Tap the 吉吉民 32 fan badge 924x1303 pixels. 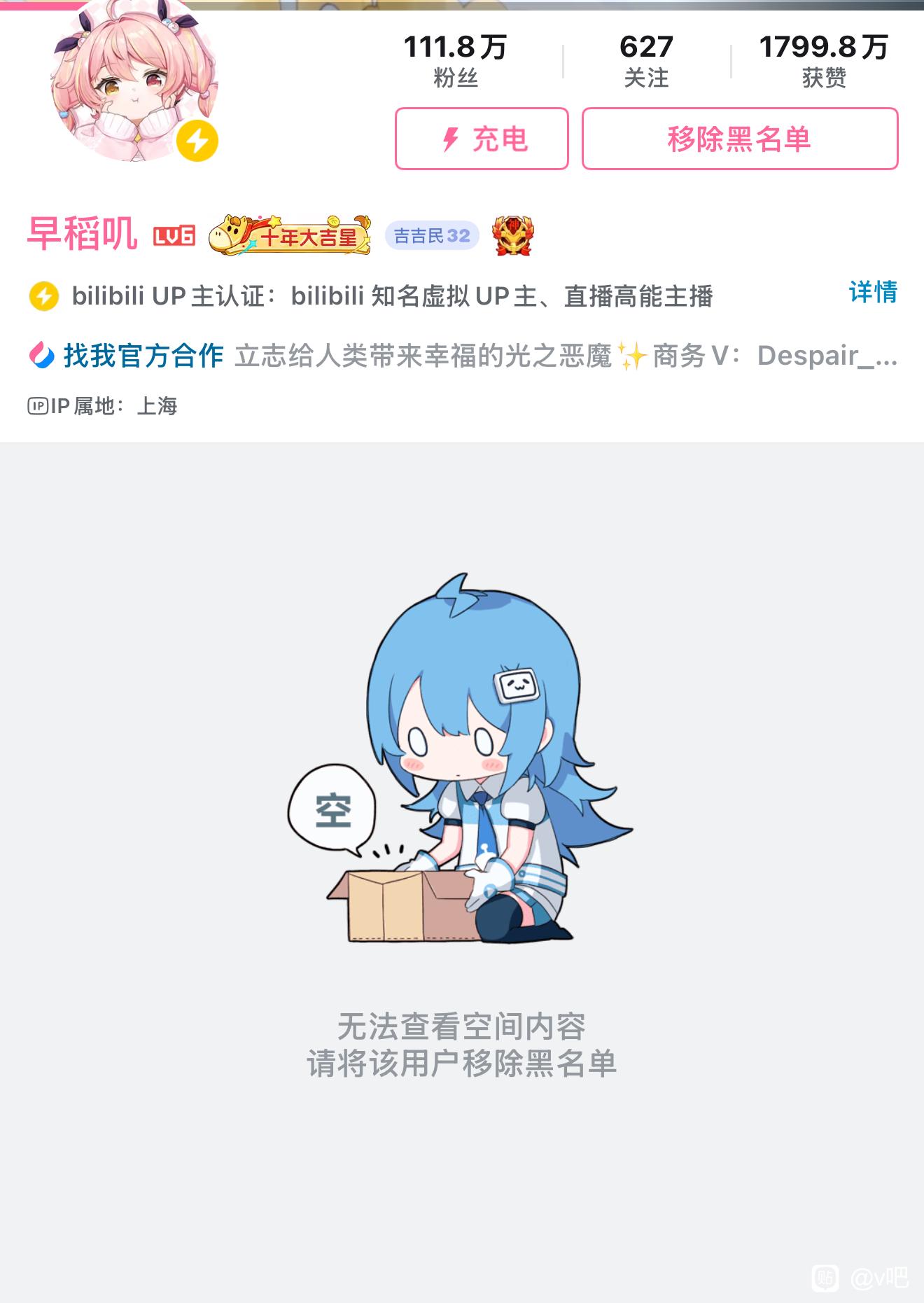point(432,236)
